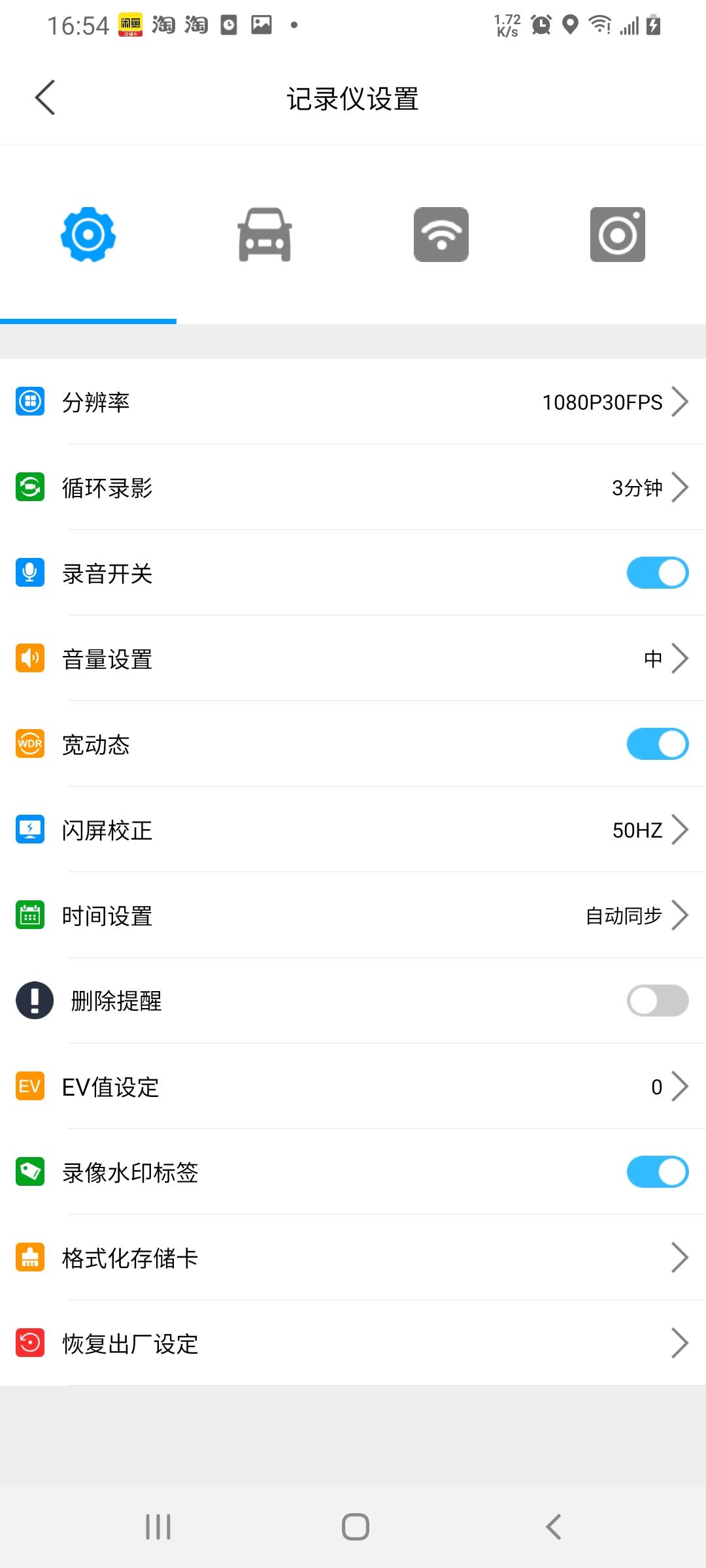
Task: Open the 闪屏校正 flicker correction options
Action: [353, 830]
